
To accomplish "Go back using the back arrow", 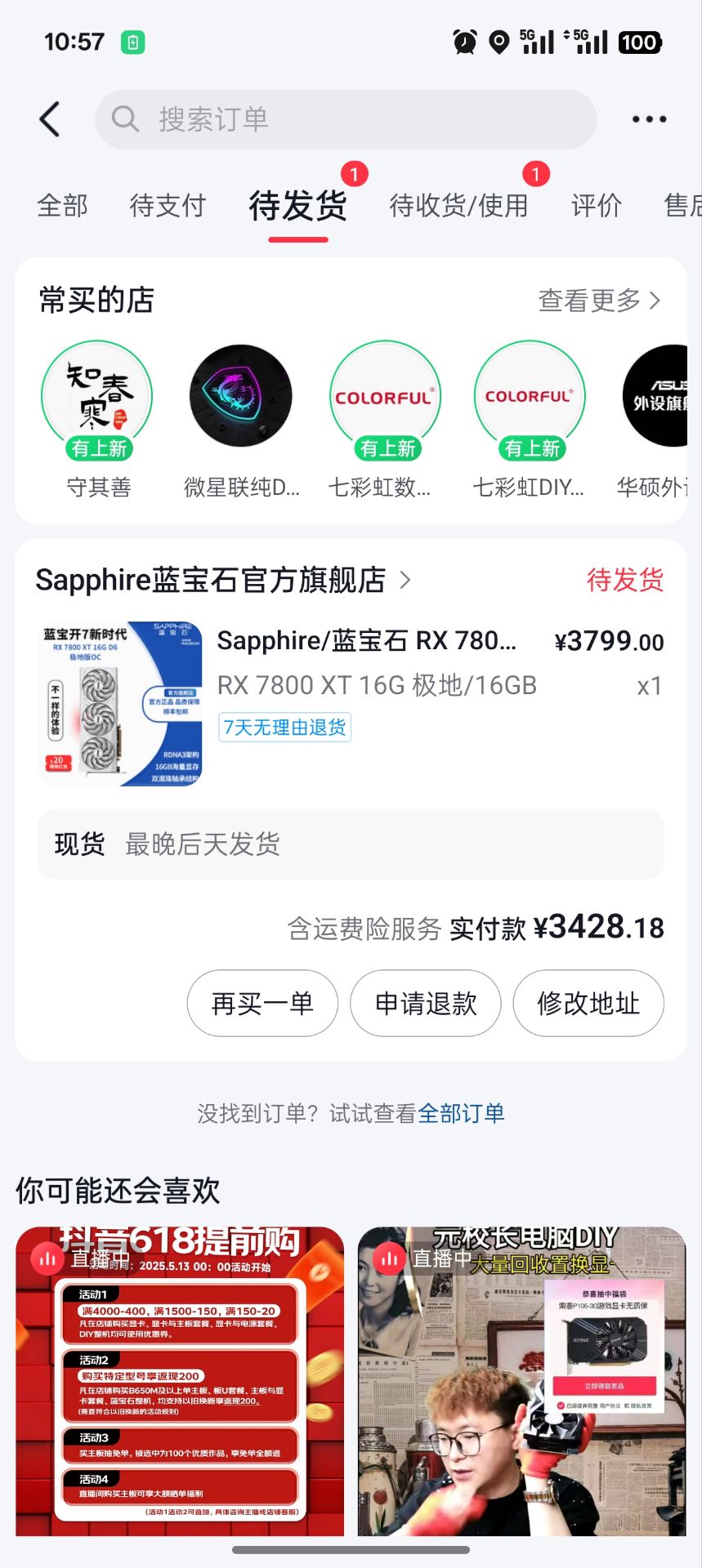I will (x=50, y=119).
